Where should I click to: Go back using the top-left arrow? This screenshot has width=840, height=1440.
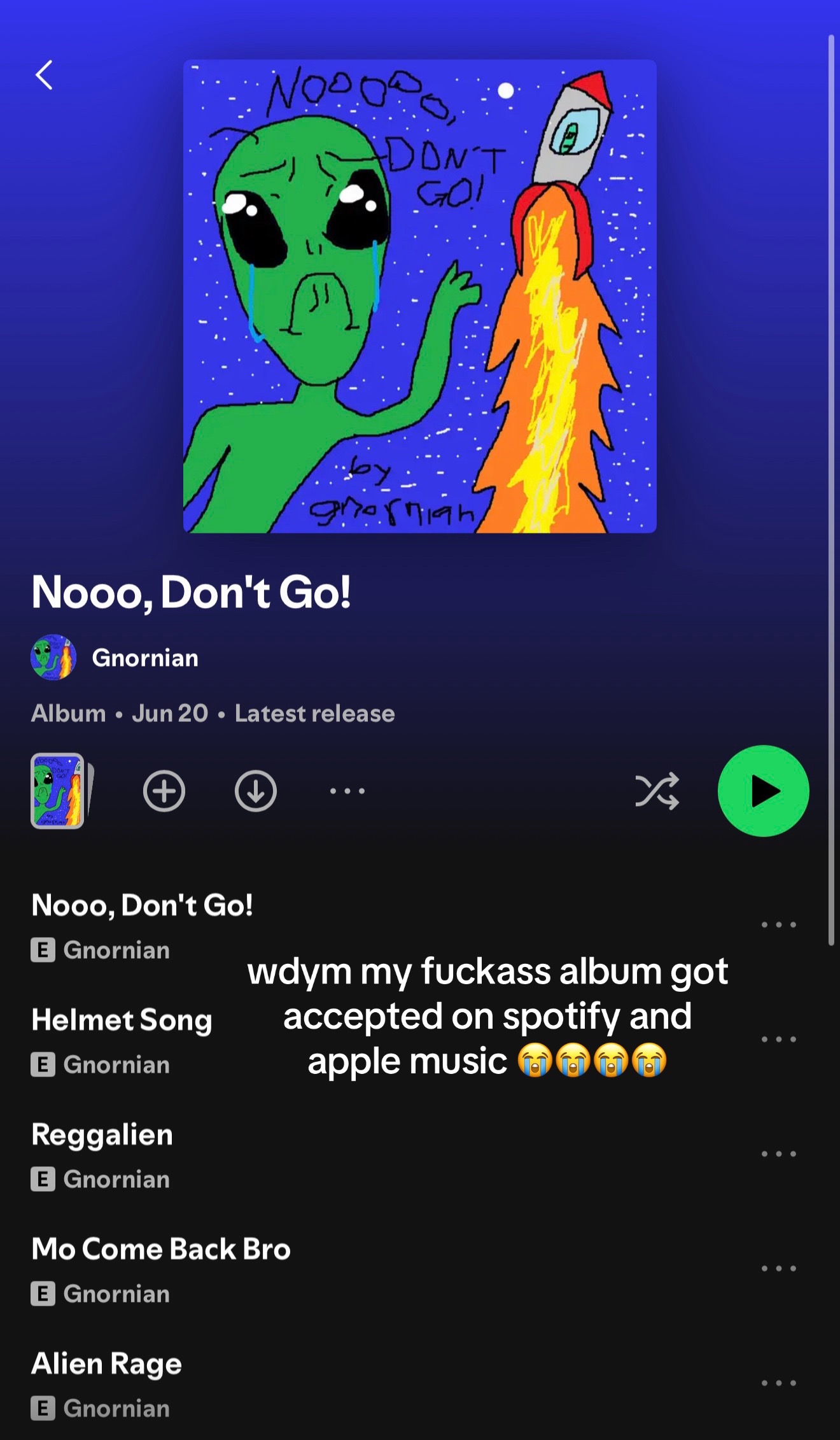[x=44, y=75]
